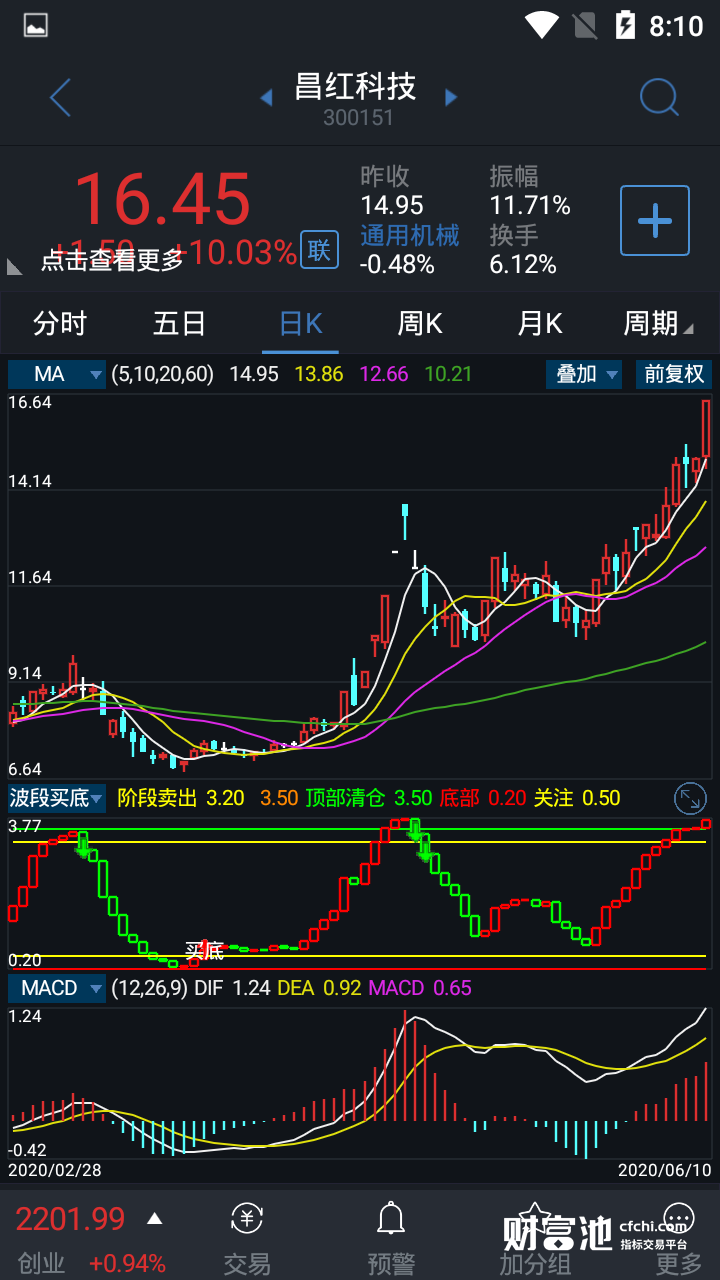Open the 叠加 overlay dropdown
The image size is (720, 1280).
[x=584, y=375]
